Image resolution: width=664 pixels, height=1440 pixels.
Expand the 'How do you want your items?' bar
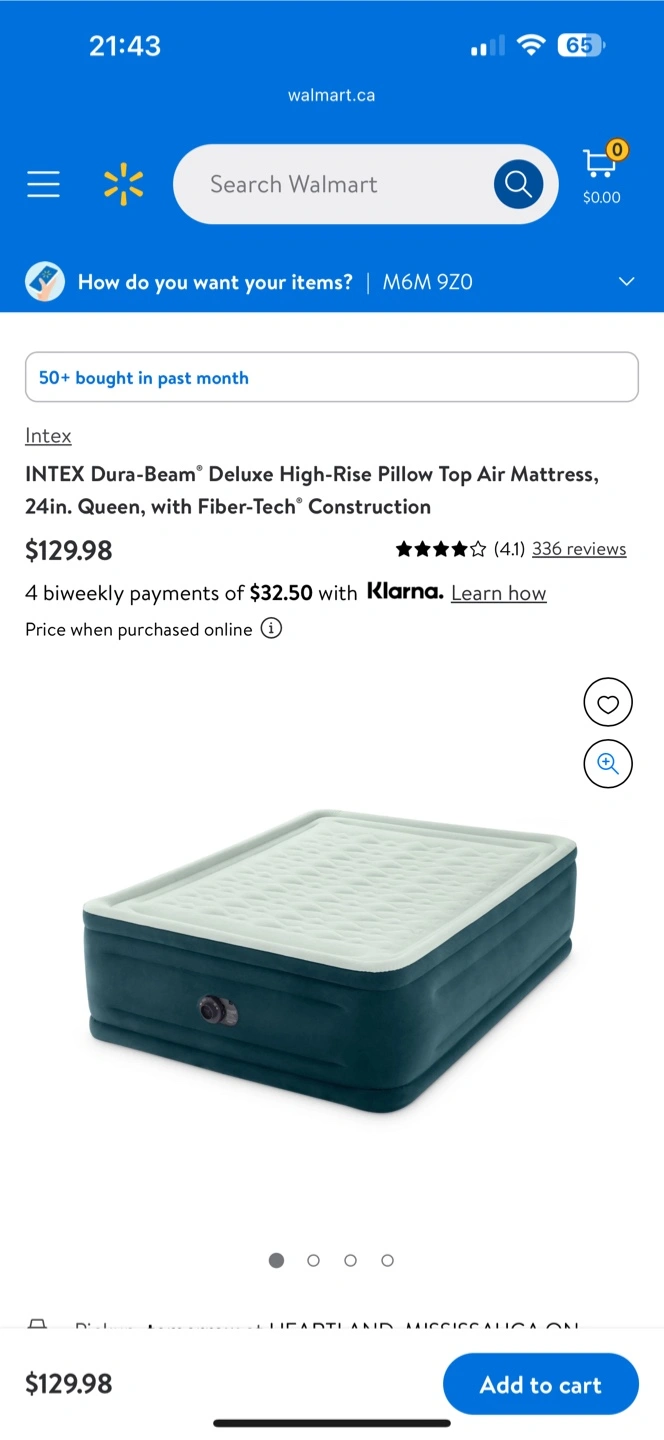click(332, 282)
